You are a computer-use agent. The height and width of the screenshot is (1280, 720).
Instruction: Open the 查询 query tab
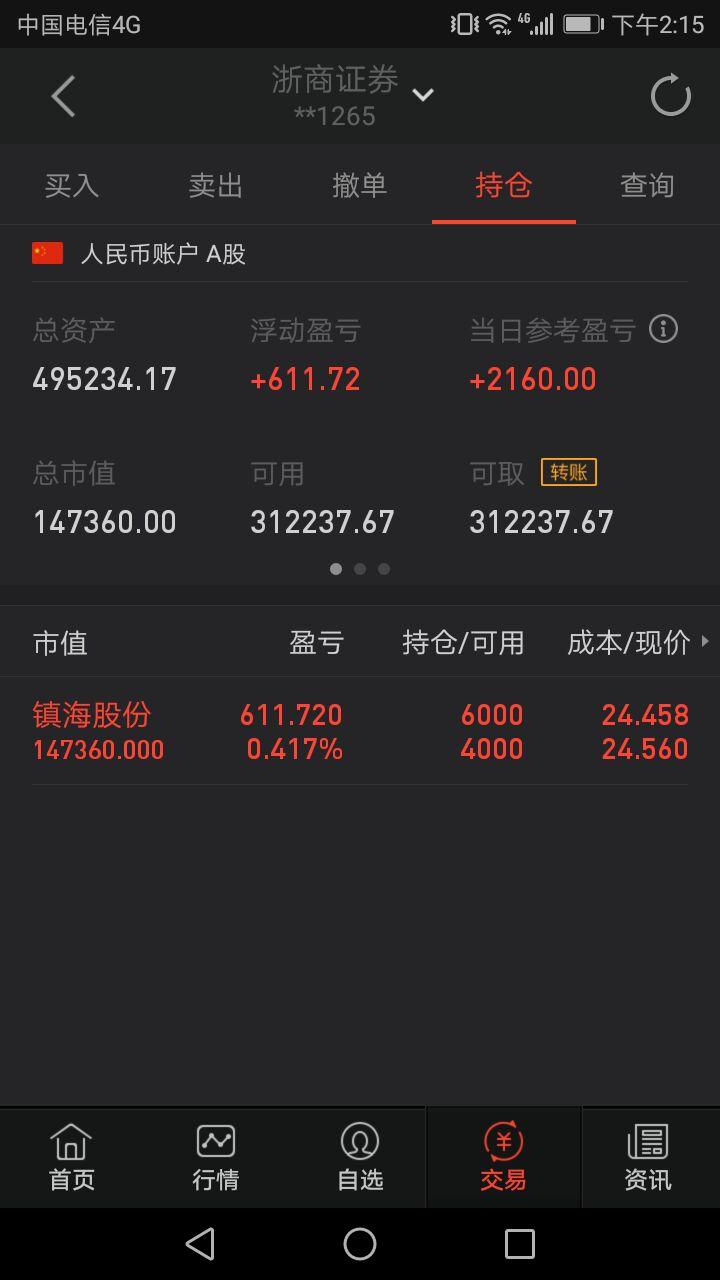(x=647, y=185)
